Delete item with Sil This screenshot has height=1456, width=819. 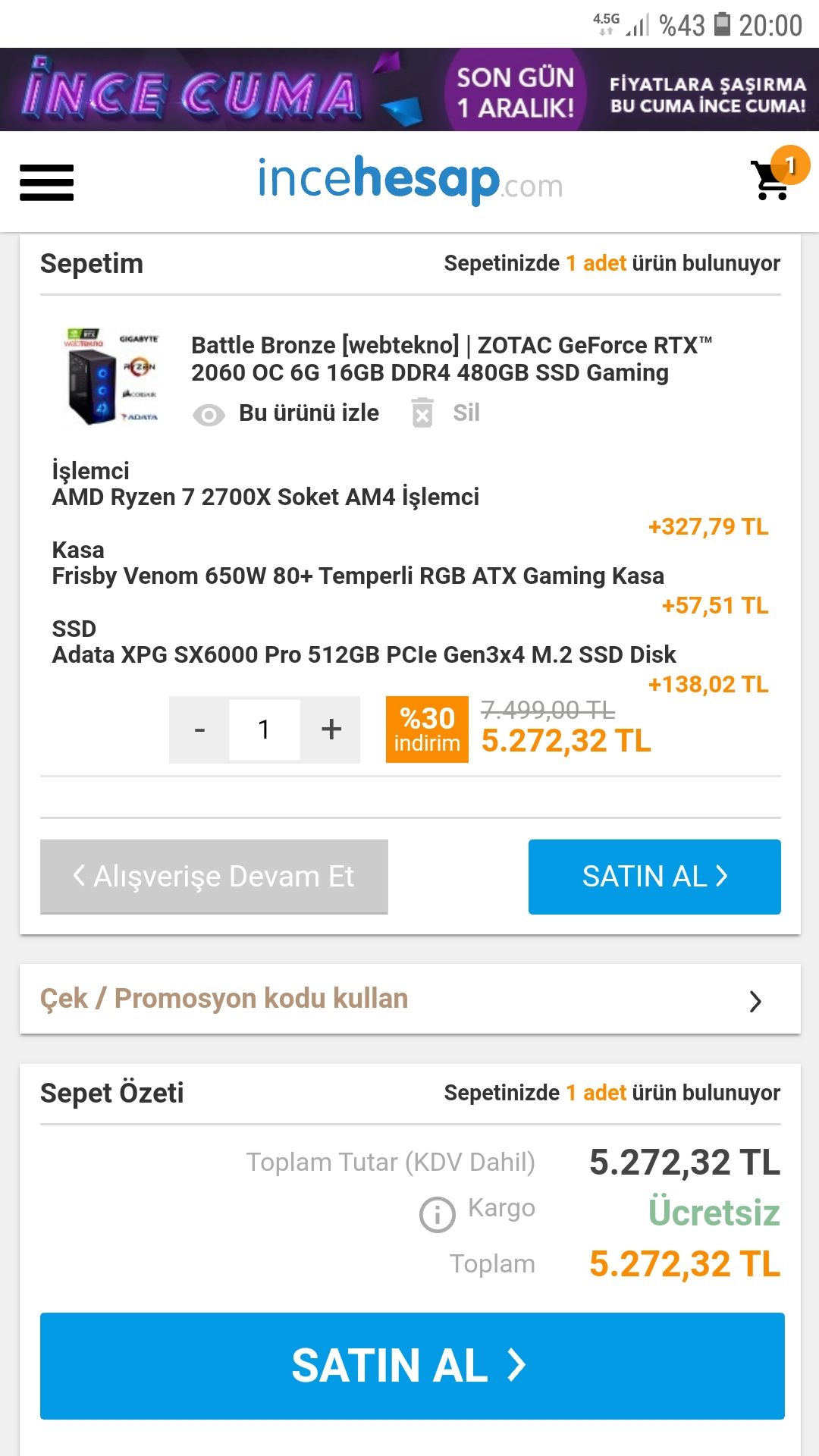click(x=447, y=413)
